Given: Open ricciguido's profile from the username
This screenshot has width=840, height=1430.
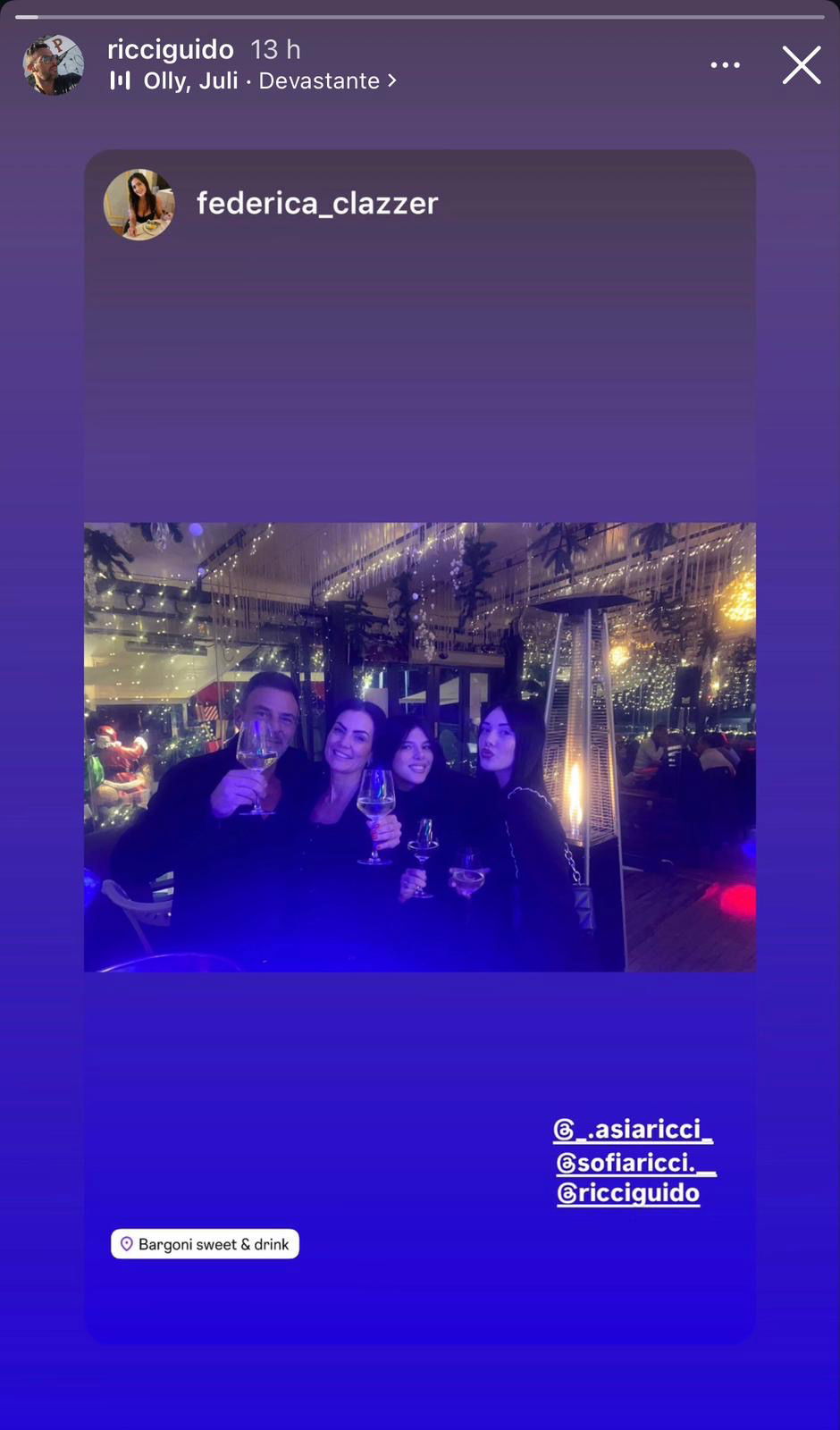Looking at the screenshot, I should pos(171,49).
